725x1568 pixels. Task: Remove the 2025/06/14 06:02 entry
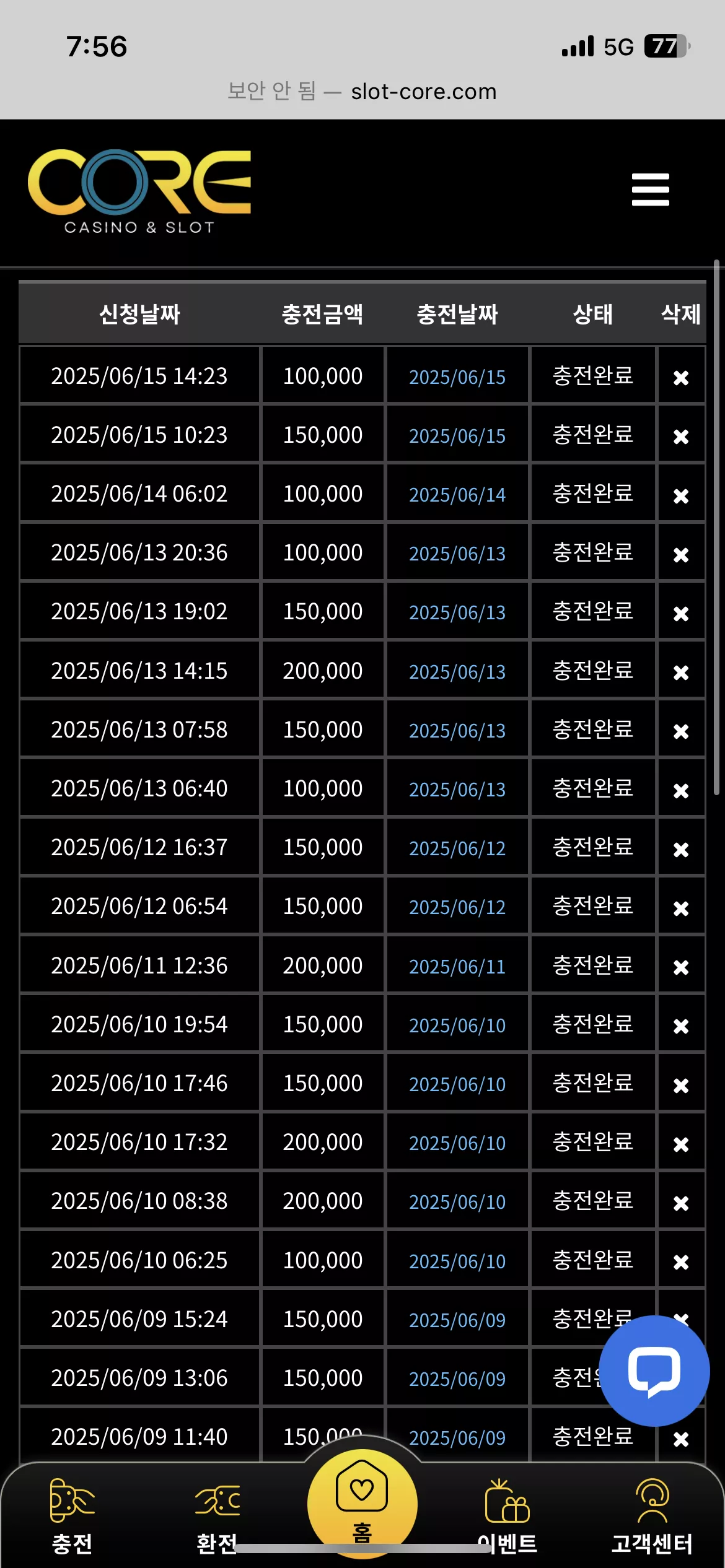pos(681,495)
